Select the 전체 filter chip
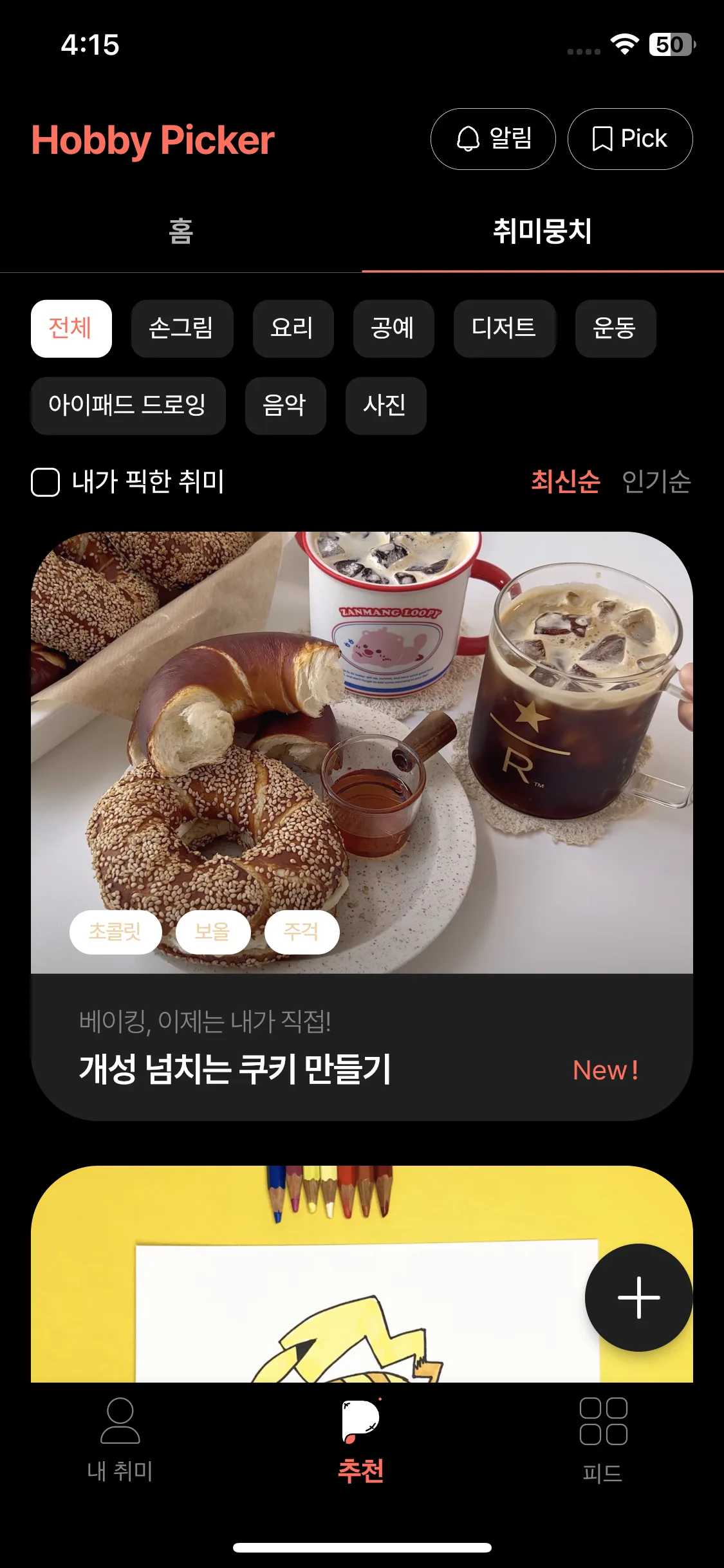The image size is (724, 1568). [x=71, y=329]
